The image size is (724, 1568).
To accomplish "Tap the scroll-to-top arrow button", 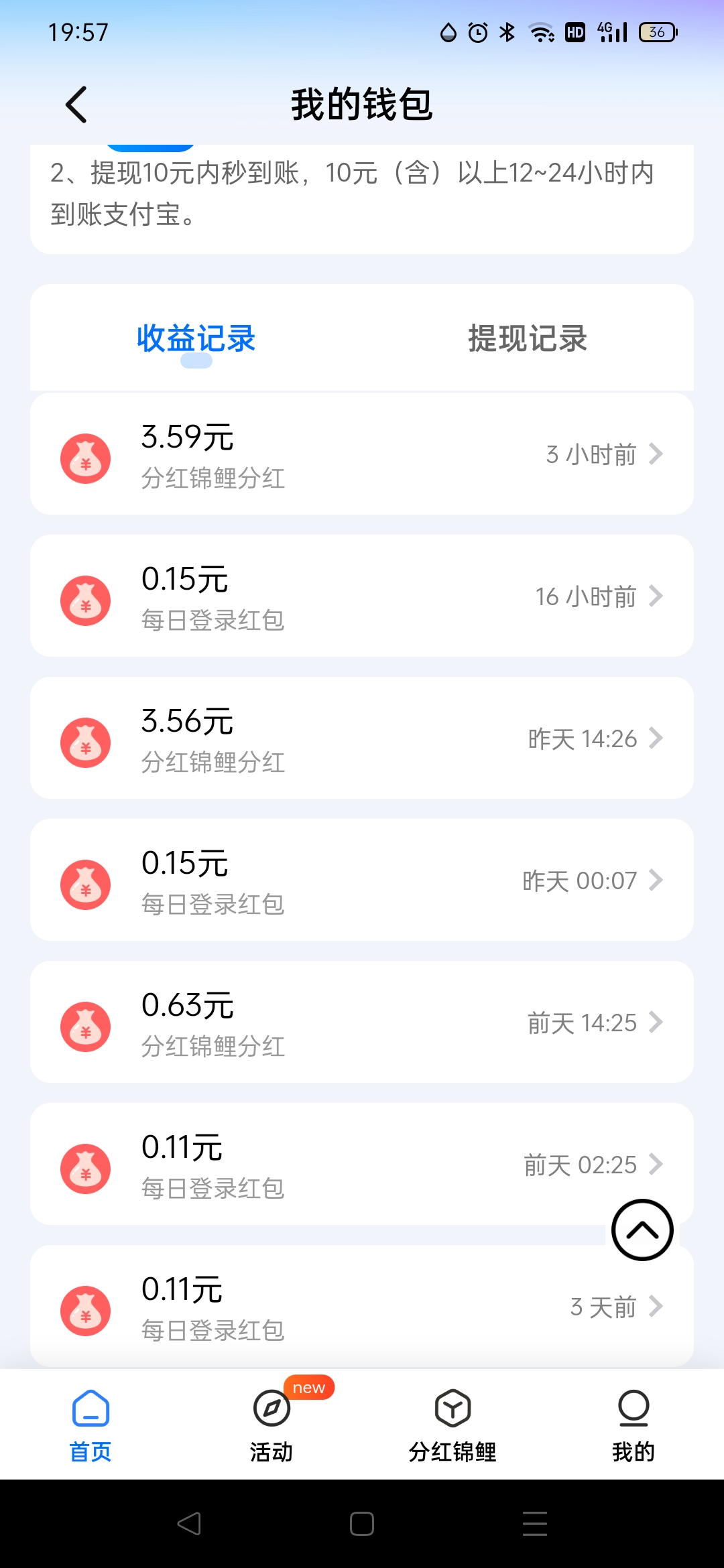I will point(642,1230).
